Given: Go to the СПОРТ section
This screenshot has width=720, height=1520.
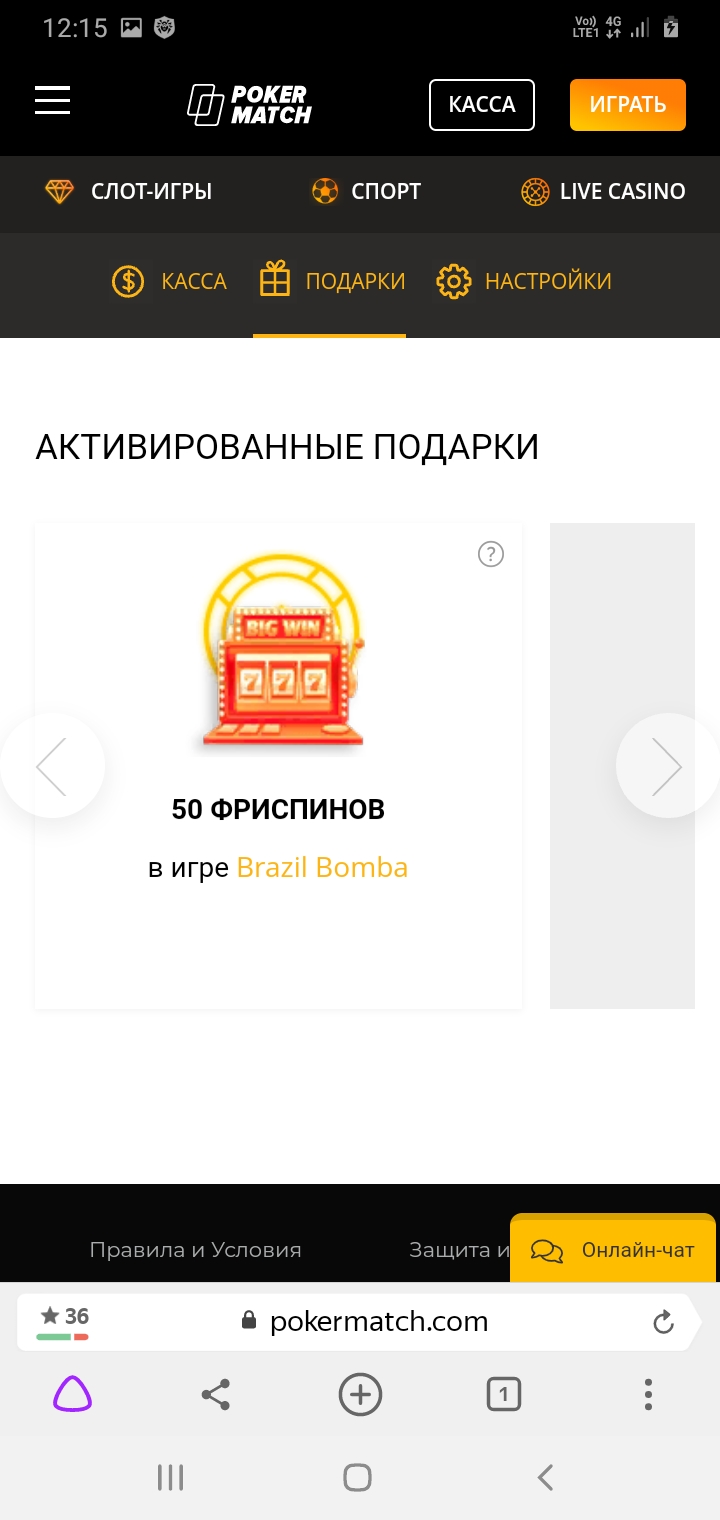Looking at the screenshot, I should (366, 192).
